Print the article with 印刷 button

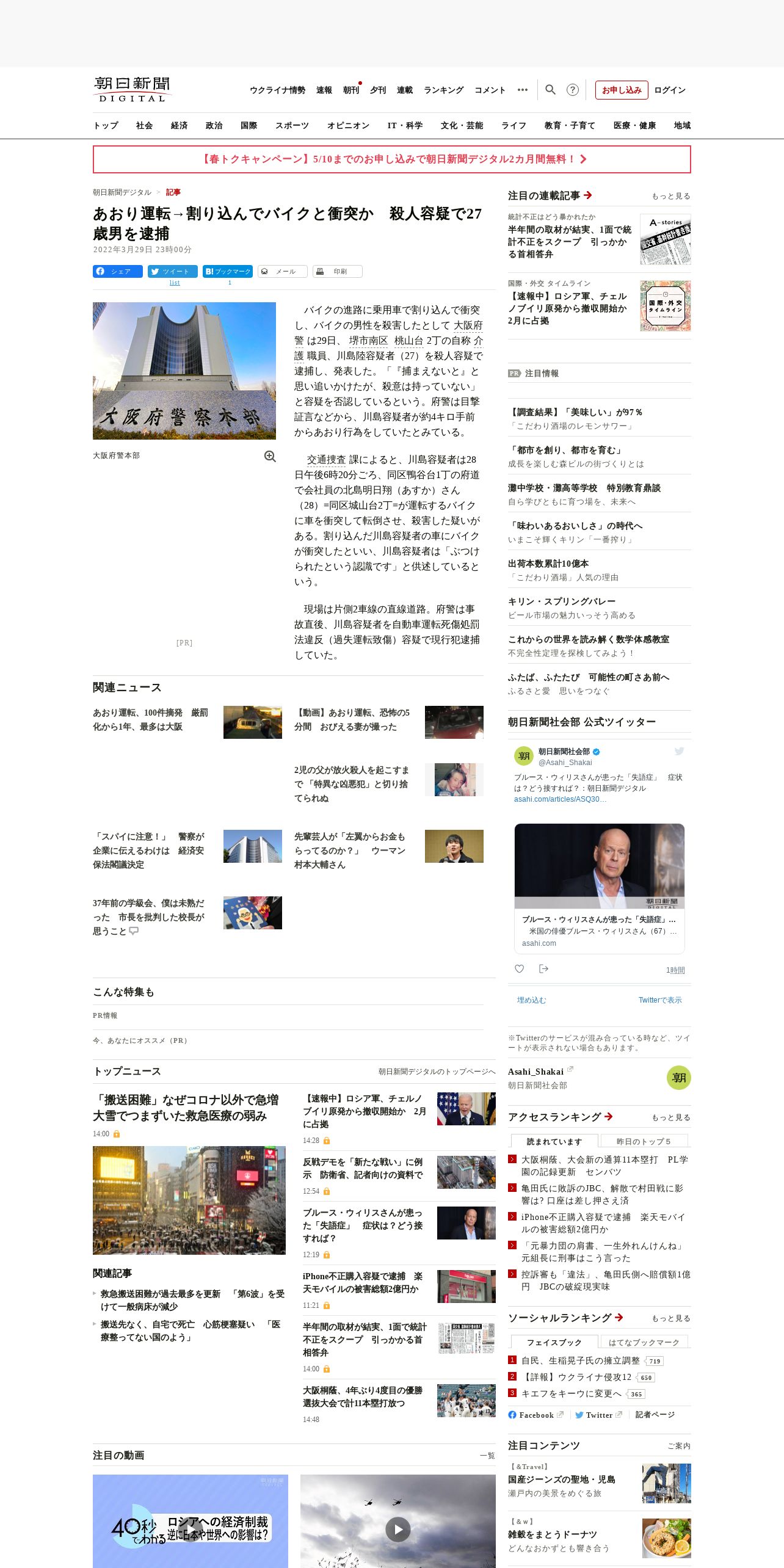coord(338,271)
